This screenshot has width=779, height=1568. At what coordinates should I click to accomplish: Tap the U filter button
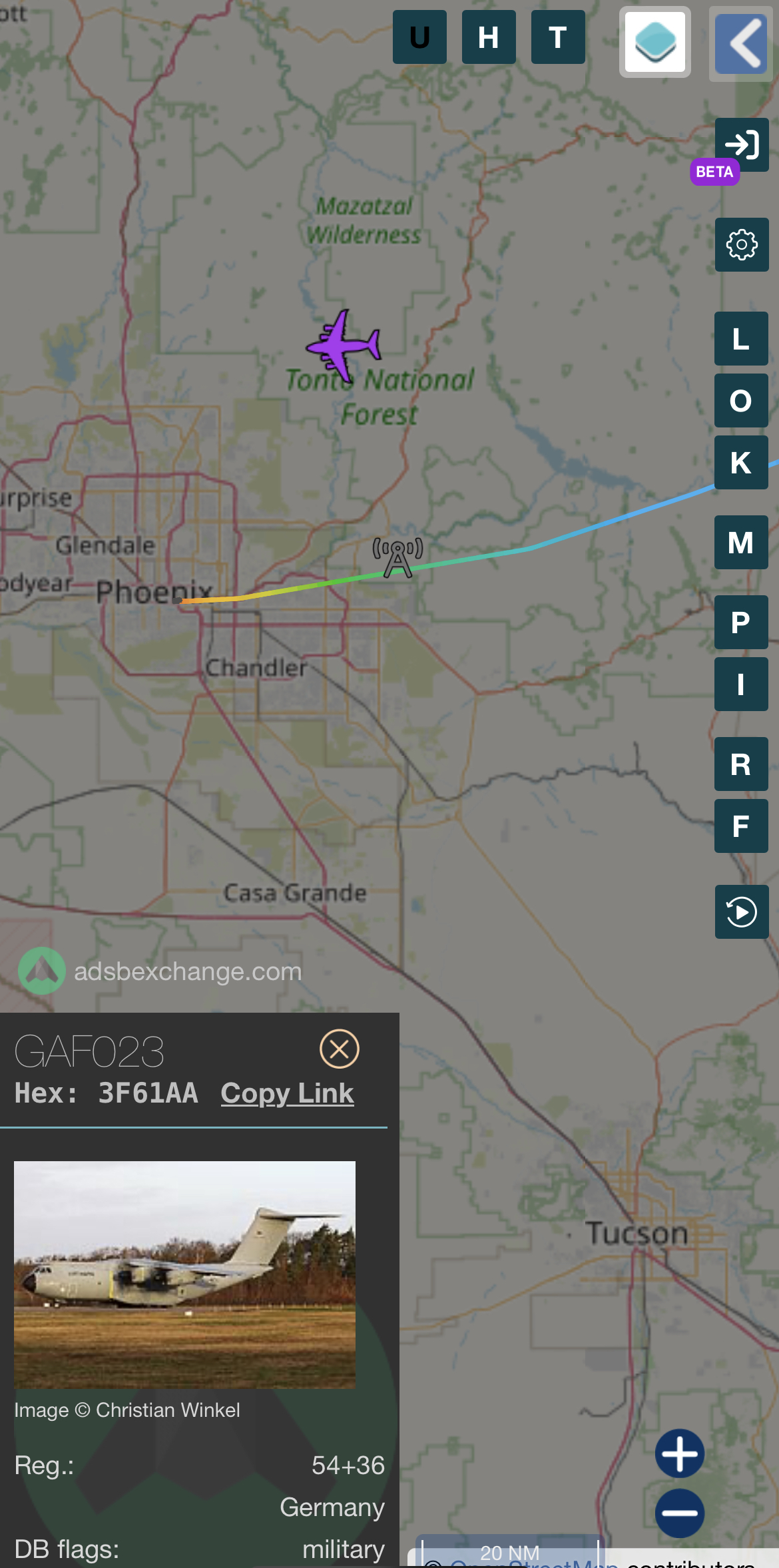click(x=419, y=37)
